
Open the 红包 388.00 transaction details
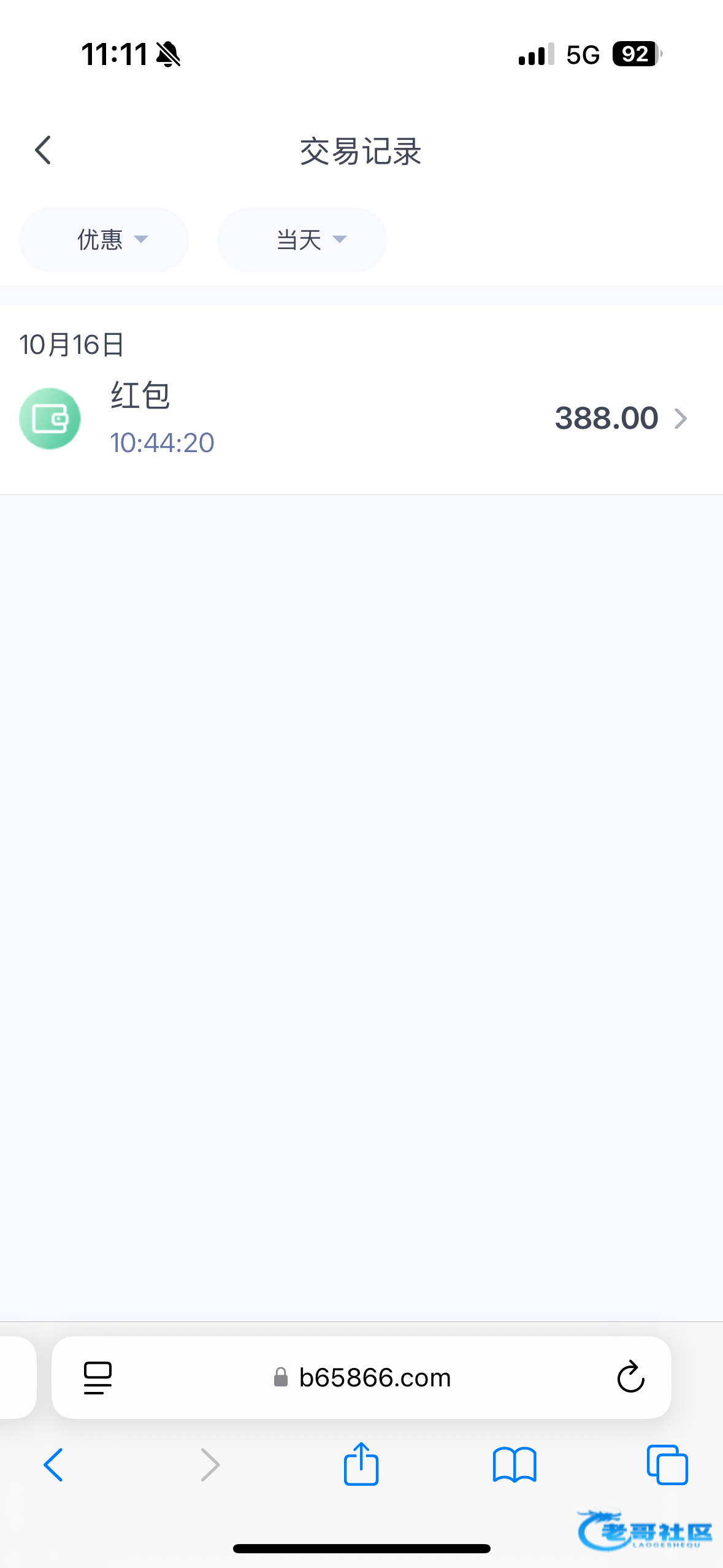coord(361,419)
